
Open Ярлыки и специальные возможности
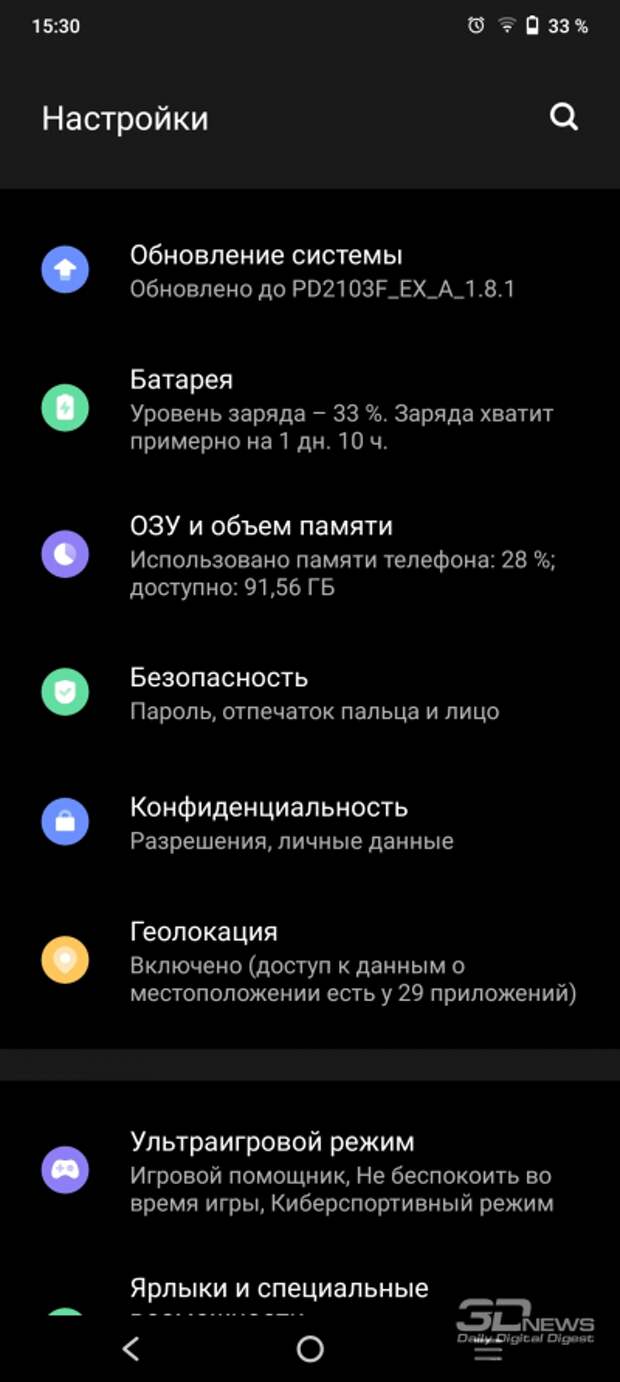pos(279,1288)
